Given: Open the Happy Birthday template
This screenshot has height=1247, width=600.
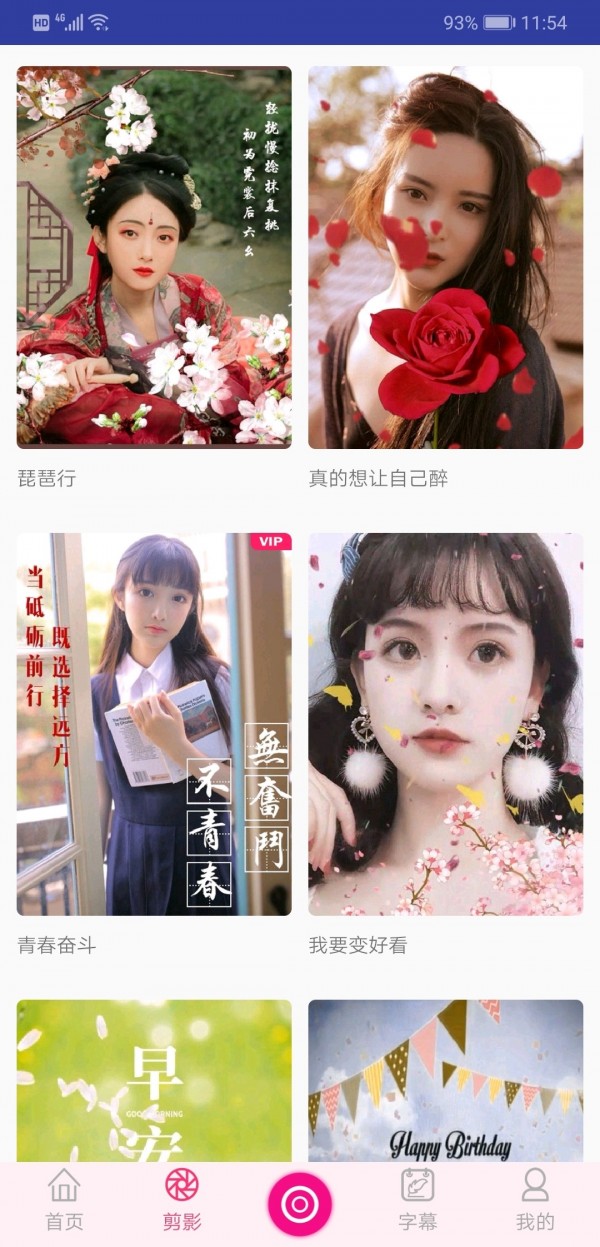Looking at the screenshot, I should [x=445, y=1080].
